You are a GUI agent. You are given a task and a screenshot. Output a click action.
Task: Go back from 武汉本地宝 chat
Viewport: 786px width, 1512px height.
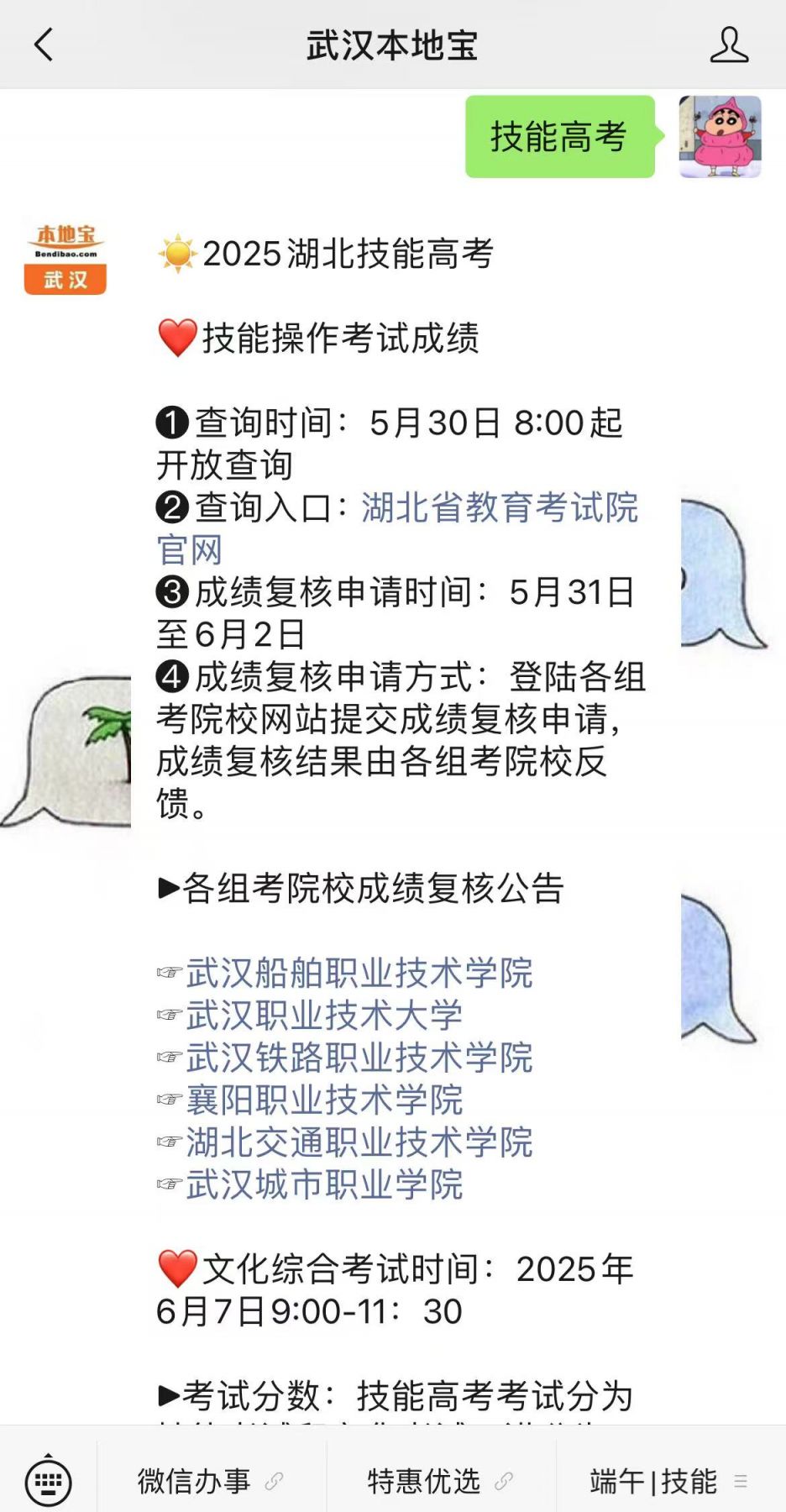(44, 45)
